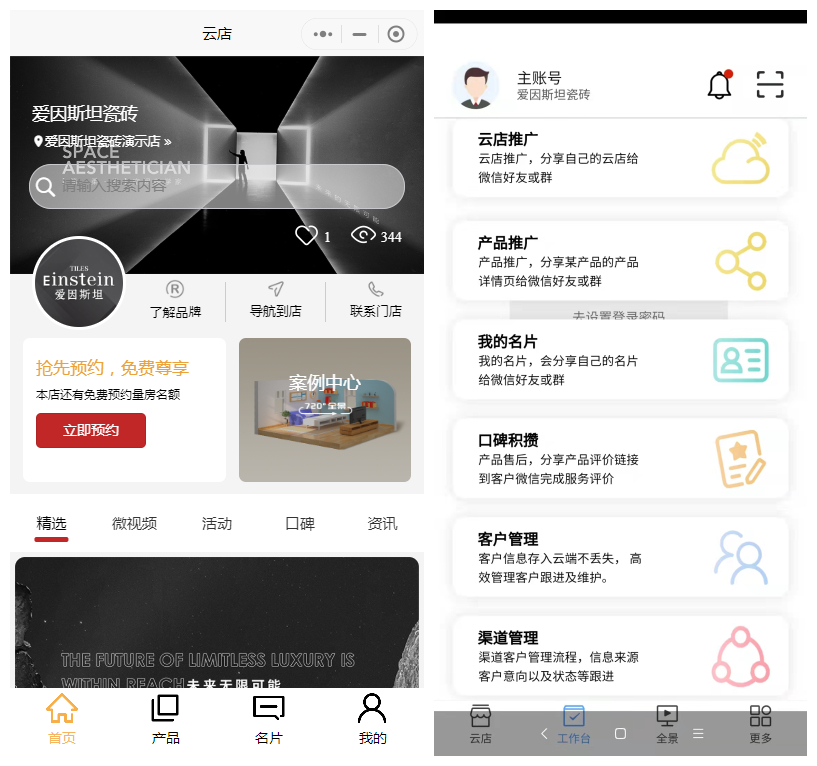Navigate to the store via 导航到店
Image resolution: width=817 pixels, height=766 pixels.
click(275, 299)
